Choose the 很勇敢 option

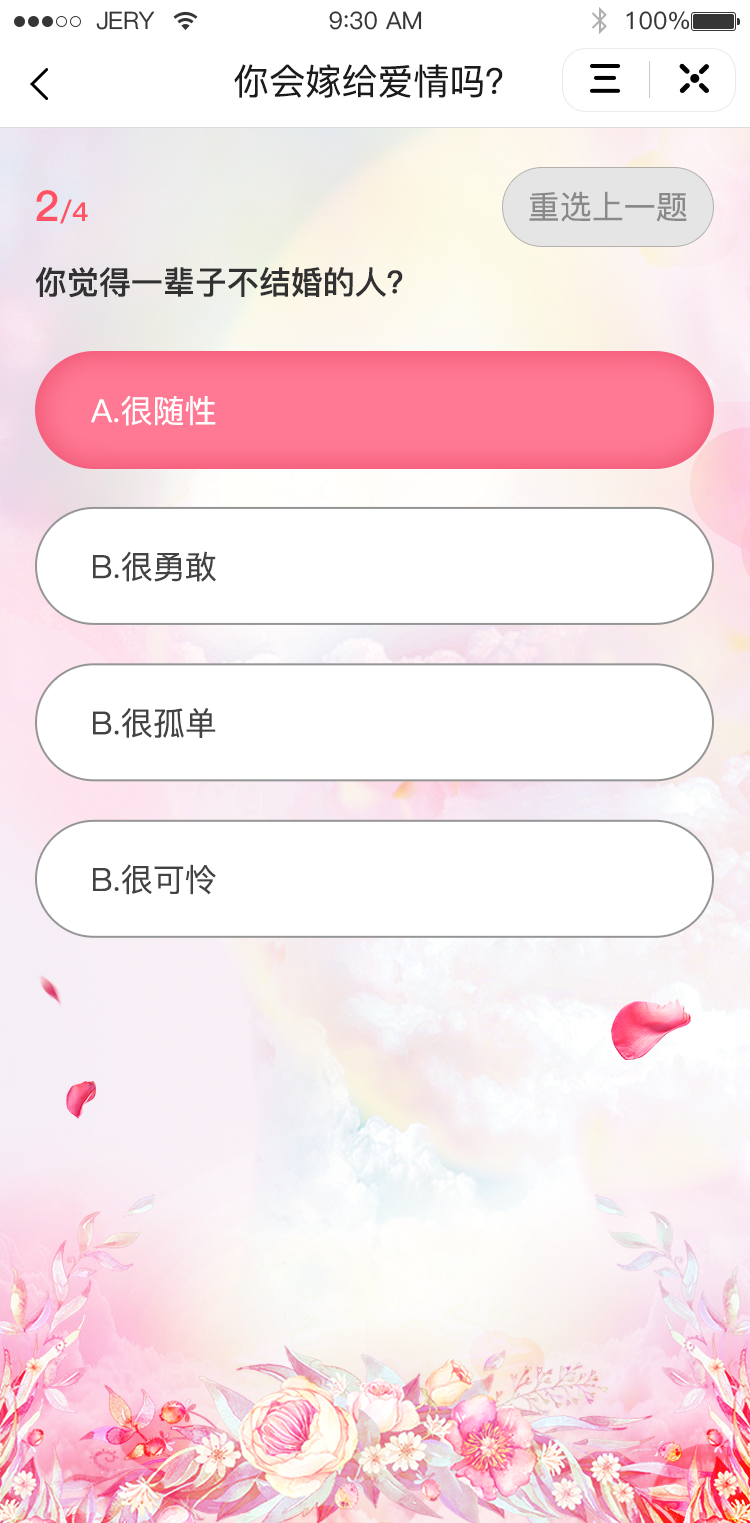click(x=374, y=566)
